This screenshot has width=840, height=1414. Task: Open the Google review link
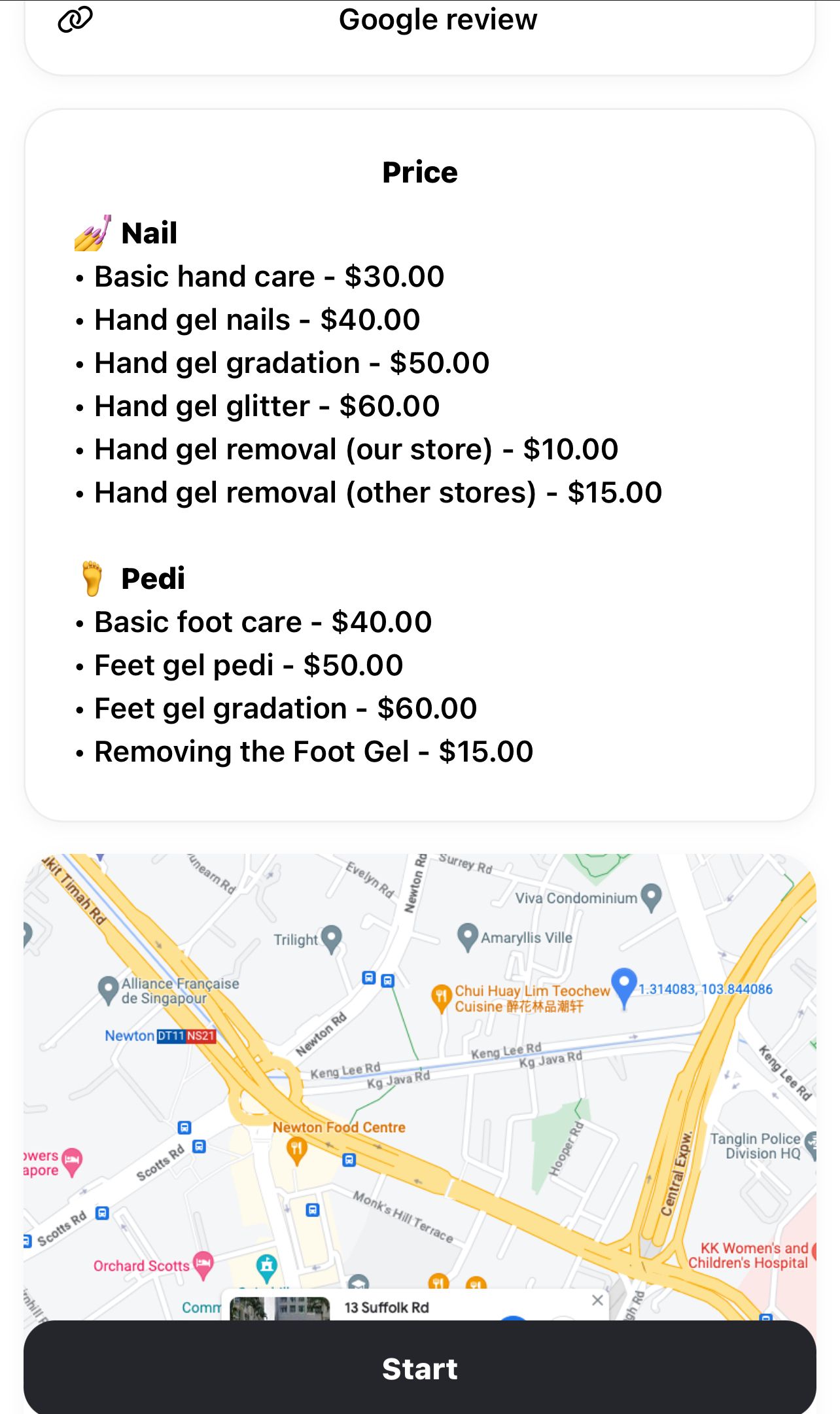[437, 20]
